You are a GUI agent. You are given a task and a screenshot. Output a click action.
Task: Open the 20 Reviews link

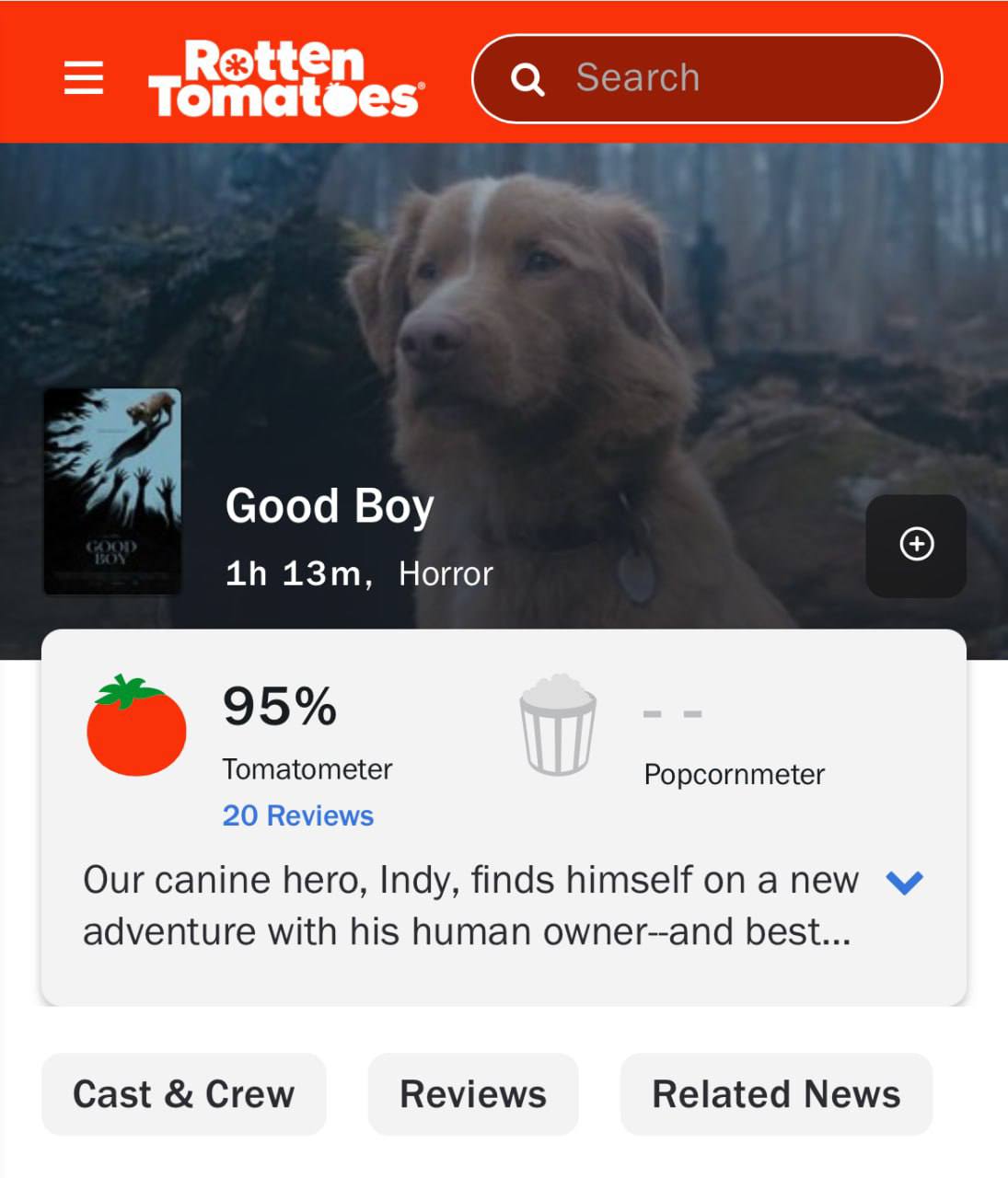click(297, 815)
